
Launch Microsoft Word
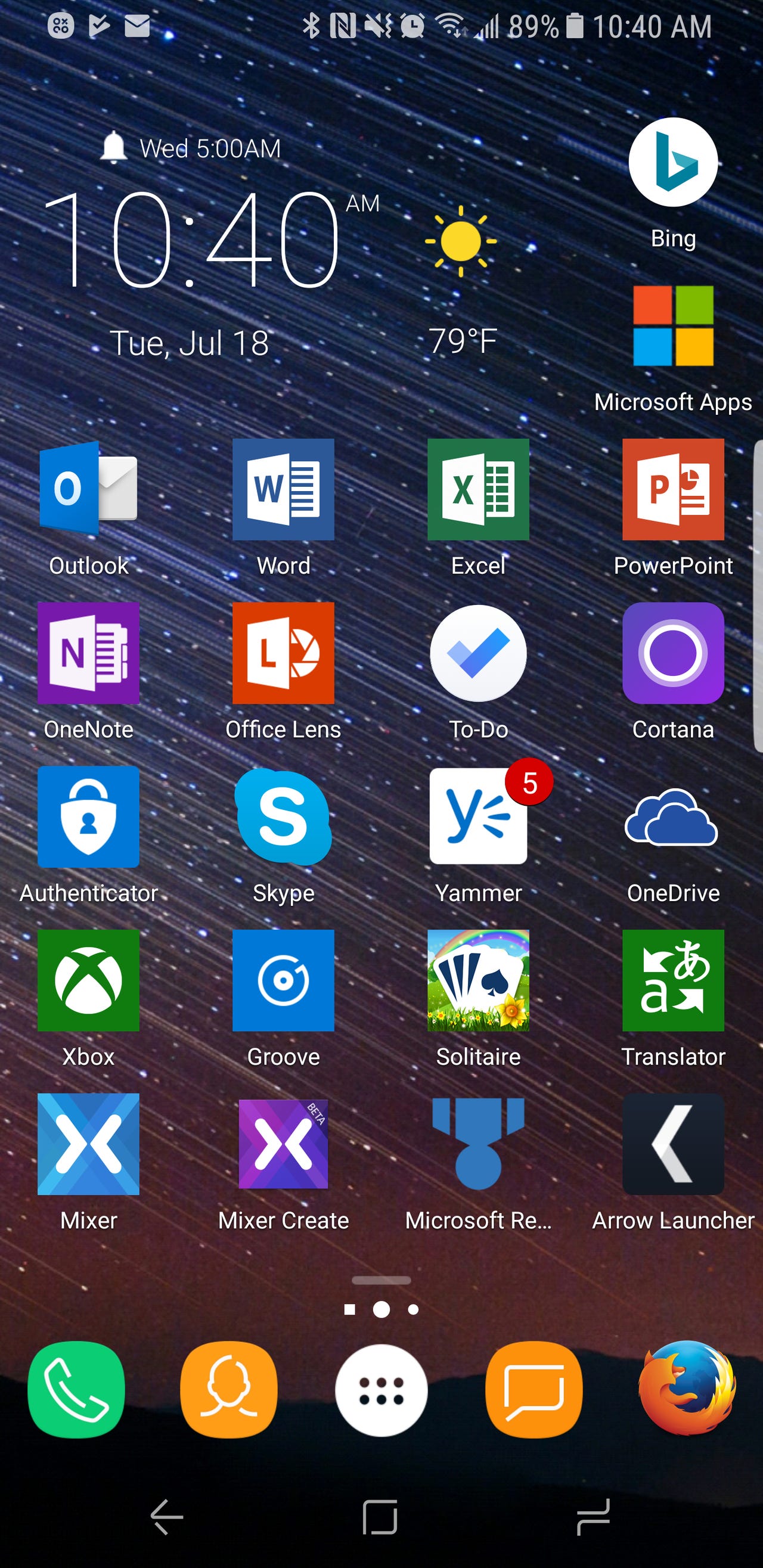283,490
